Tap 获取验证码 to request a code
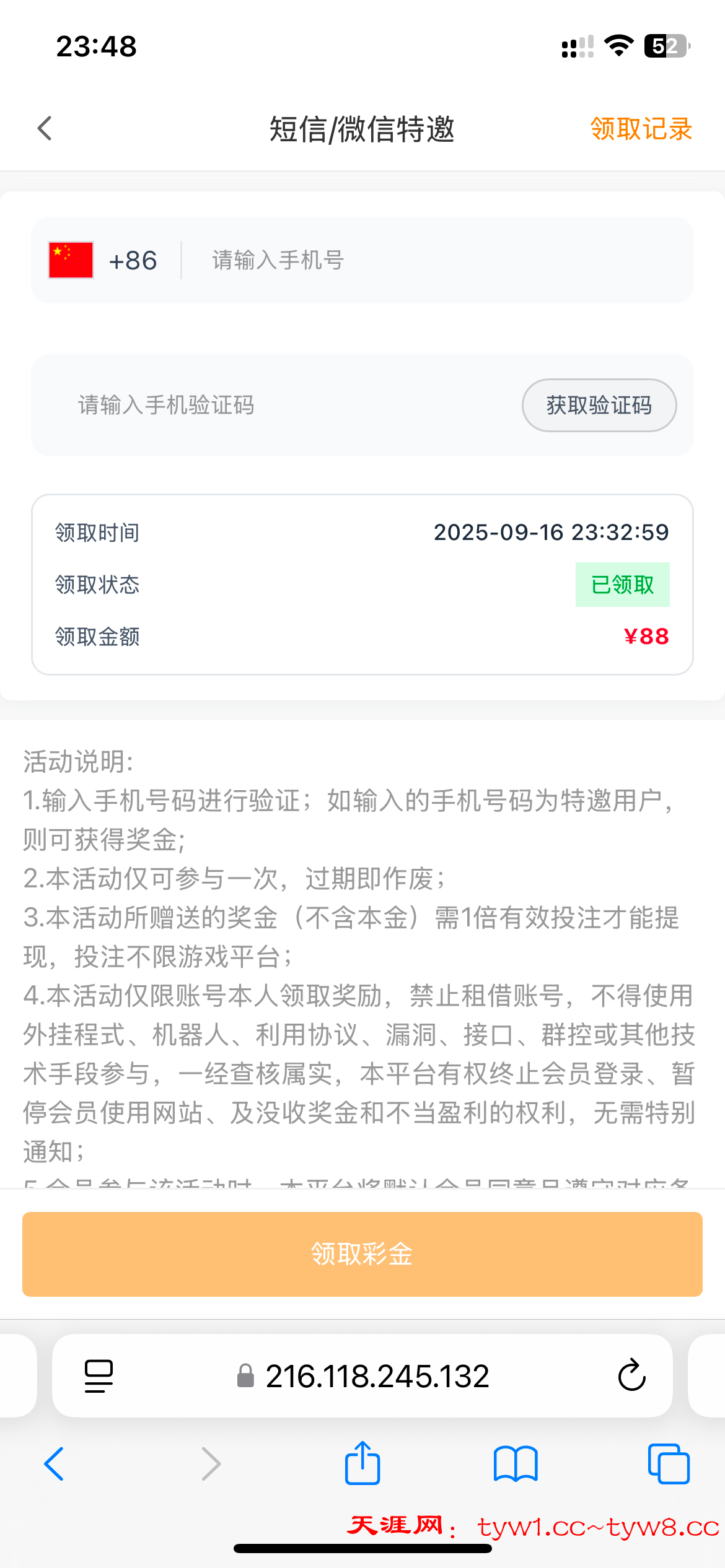Viewport: 725px width, 1568px height. [x=599, y=406]
